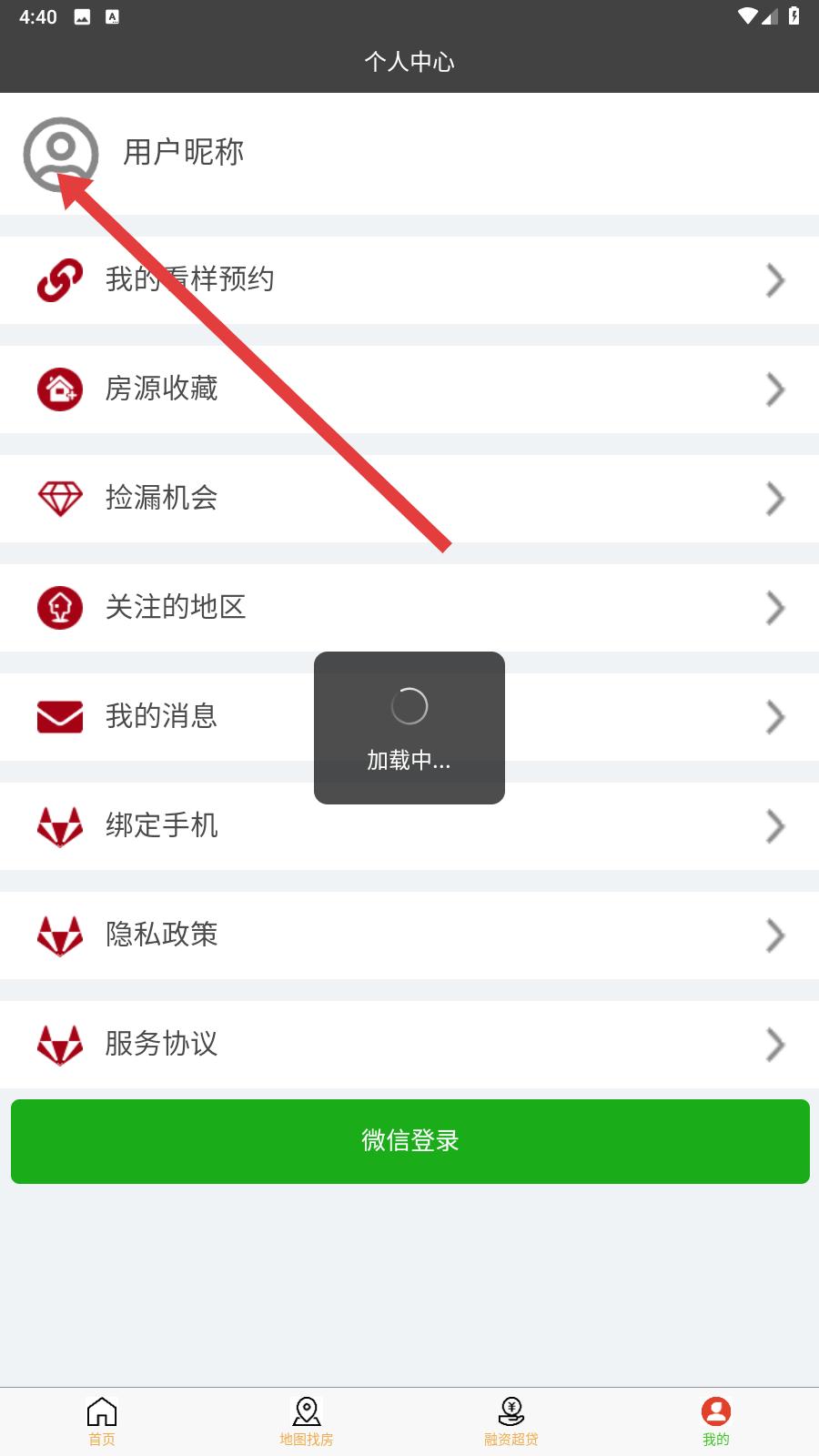Select the 我的 tab
This screenshot has height=1456, width=819.
[x=716, y=1421]
